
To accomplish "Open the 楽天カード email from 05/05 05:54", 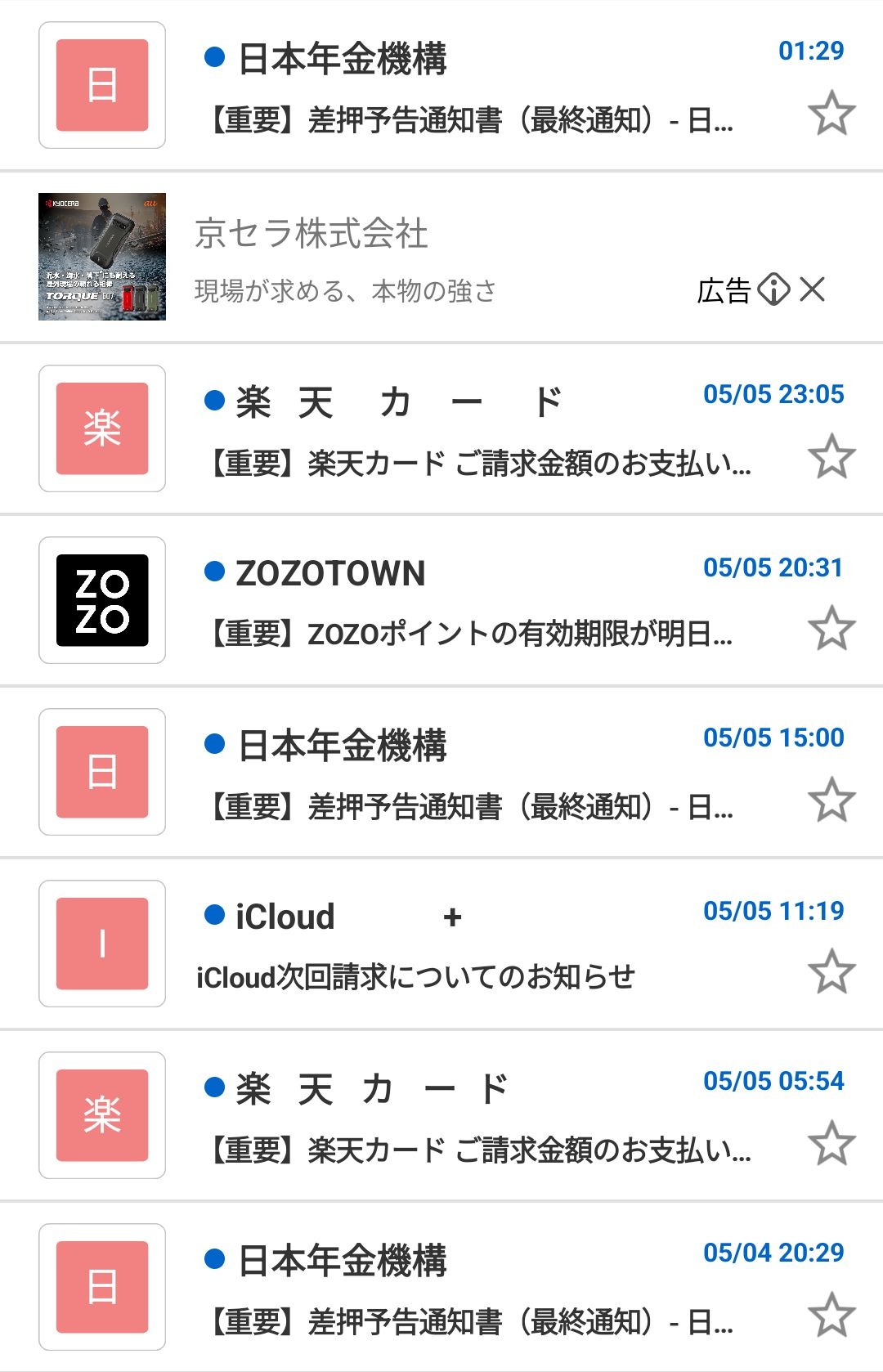I will [x=441, y=1115].
